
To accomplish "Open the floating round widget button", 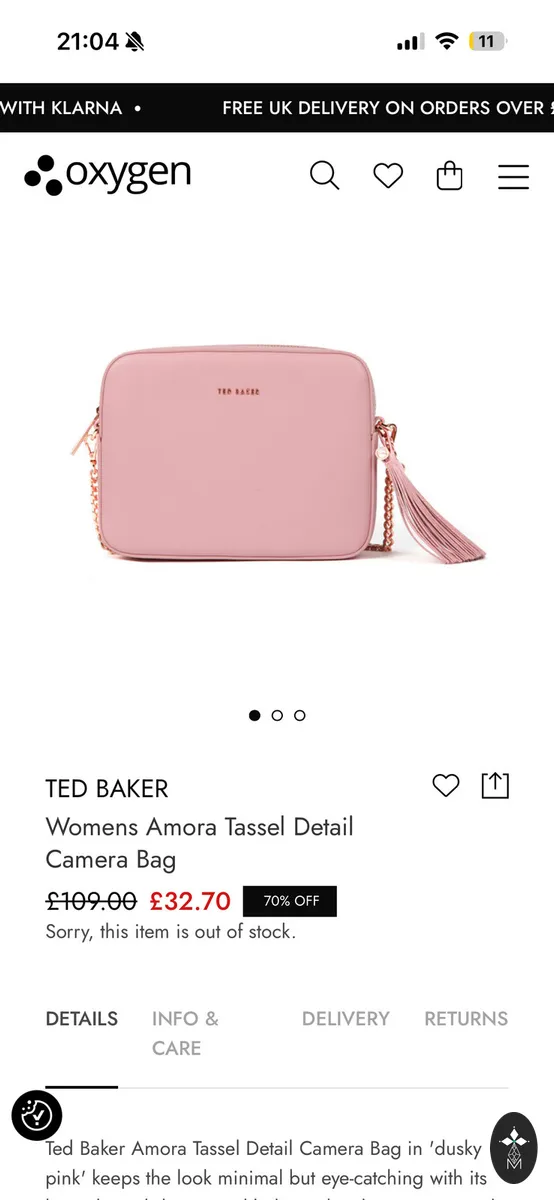I will coord(514,1148).
